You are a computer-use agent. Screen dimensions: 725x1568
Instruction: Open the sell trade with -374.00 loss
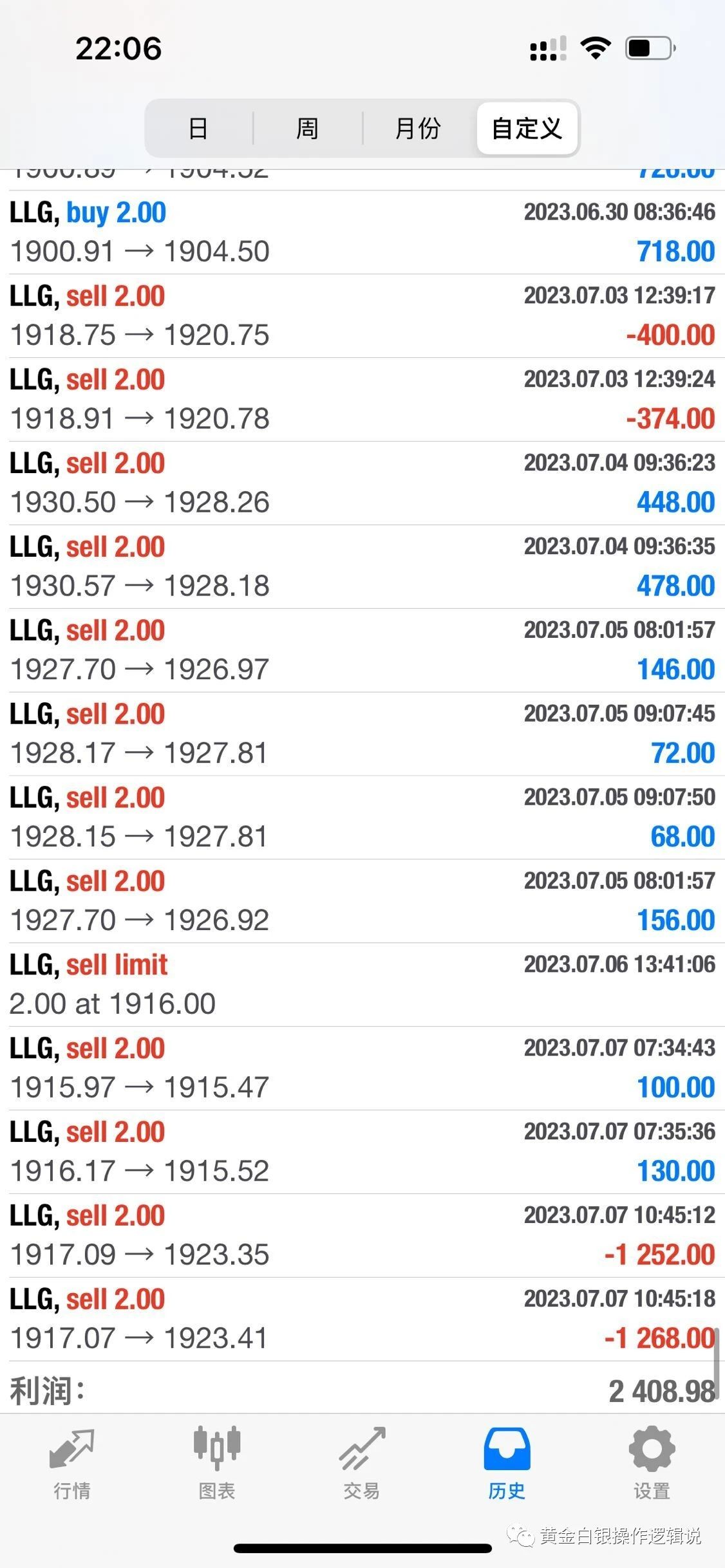tap(362, 400)
